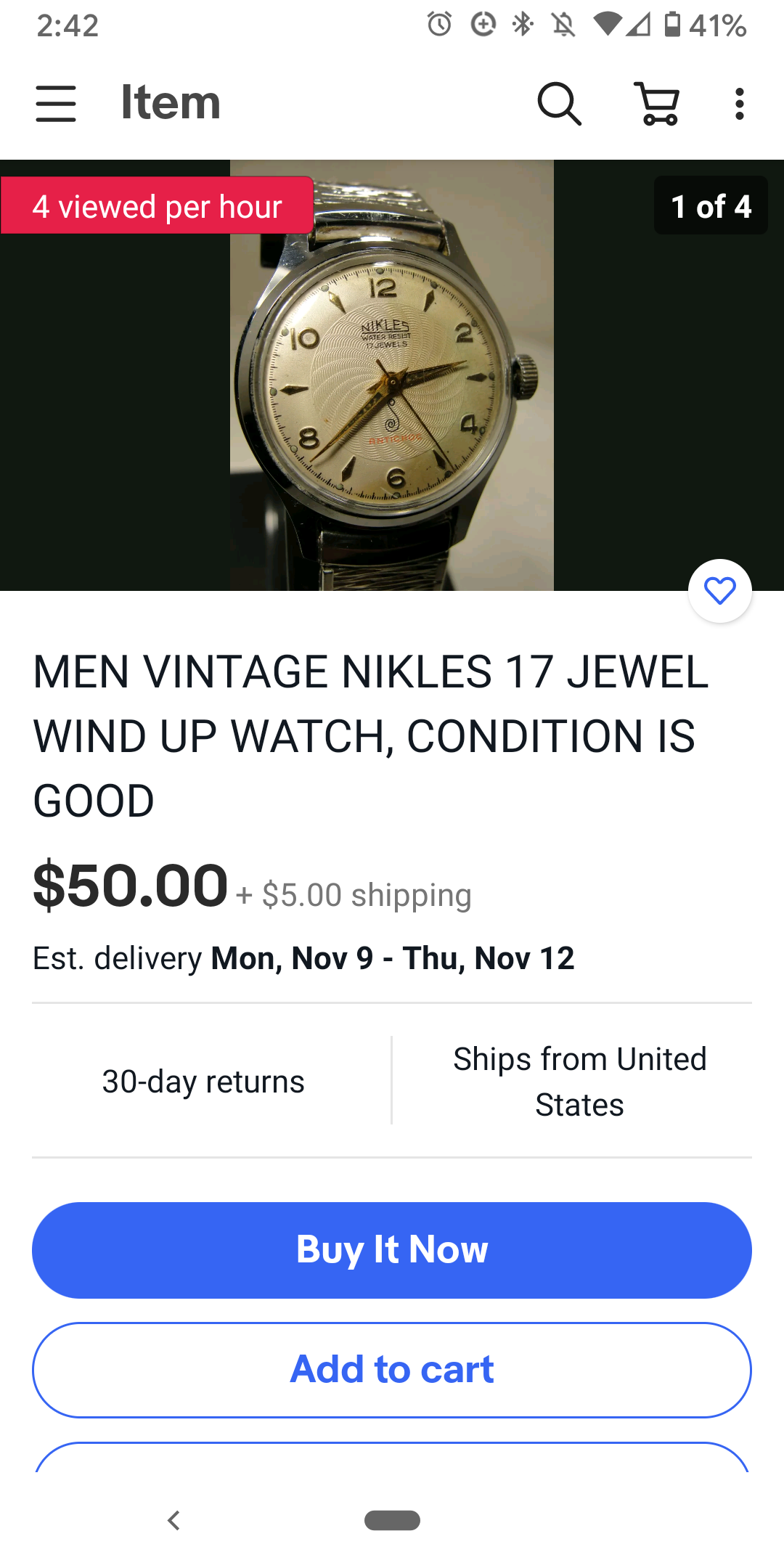Open the shopping cart
The height and width of the screenshot is (1568, 784).
[x=658, y=103]
